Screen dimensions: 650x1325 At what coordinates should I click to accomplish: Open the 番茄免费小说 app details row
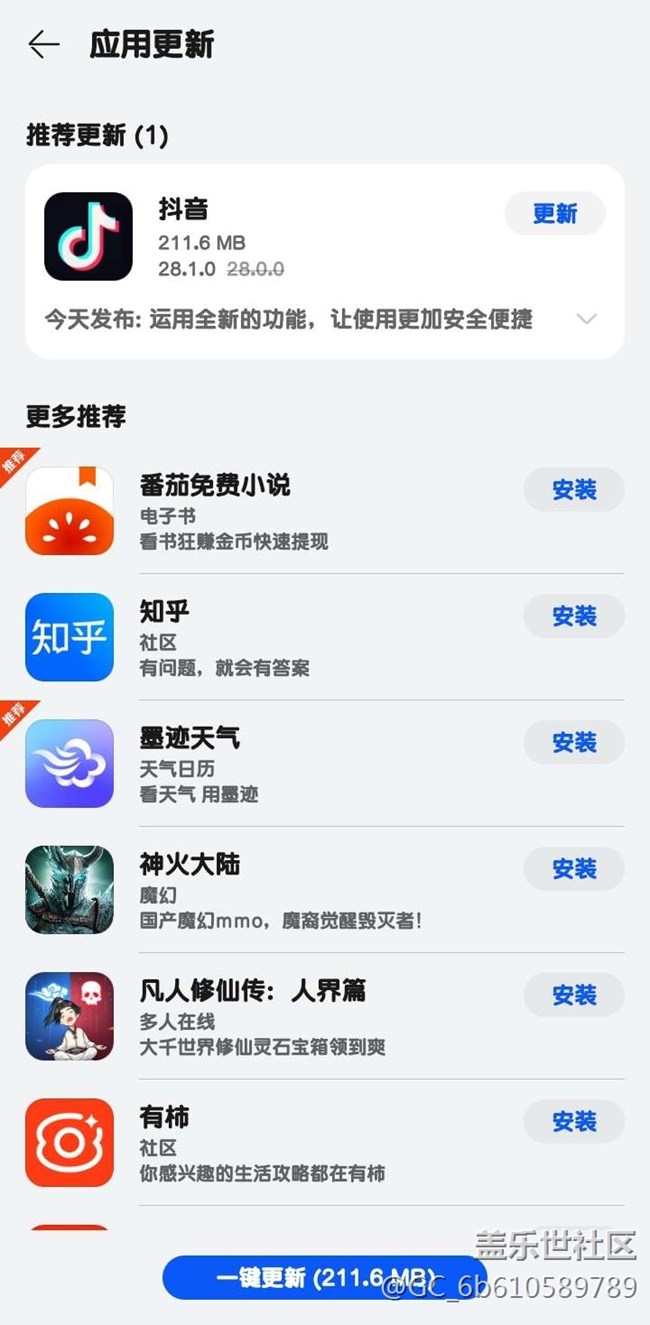[x=300, y=512]
